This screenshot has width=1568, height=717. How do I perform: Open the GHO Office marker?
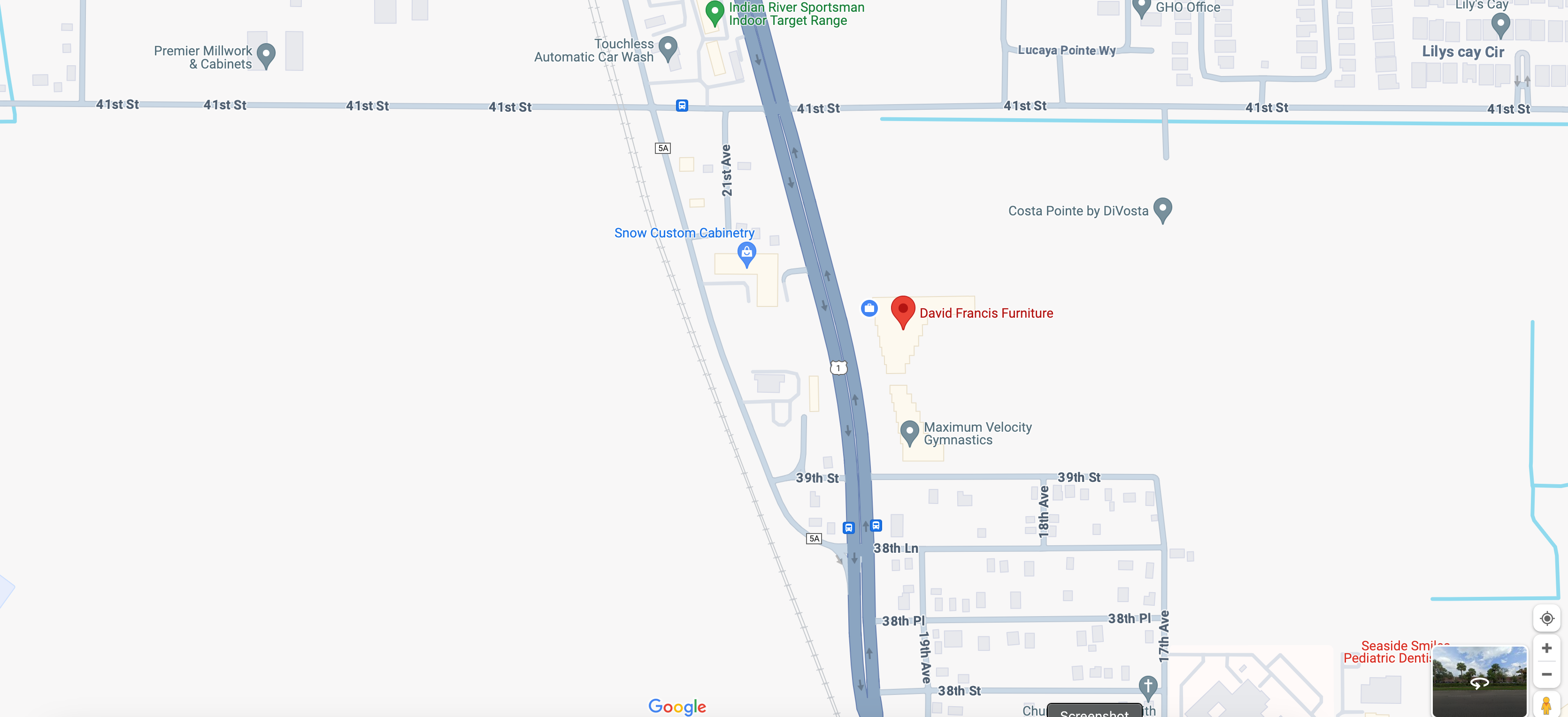pos(1141,8)
